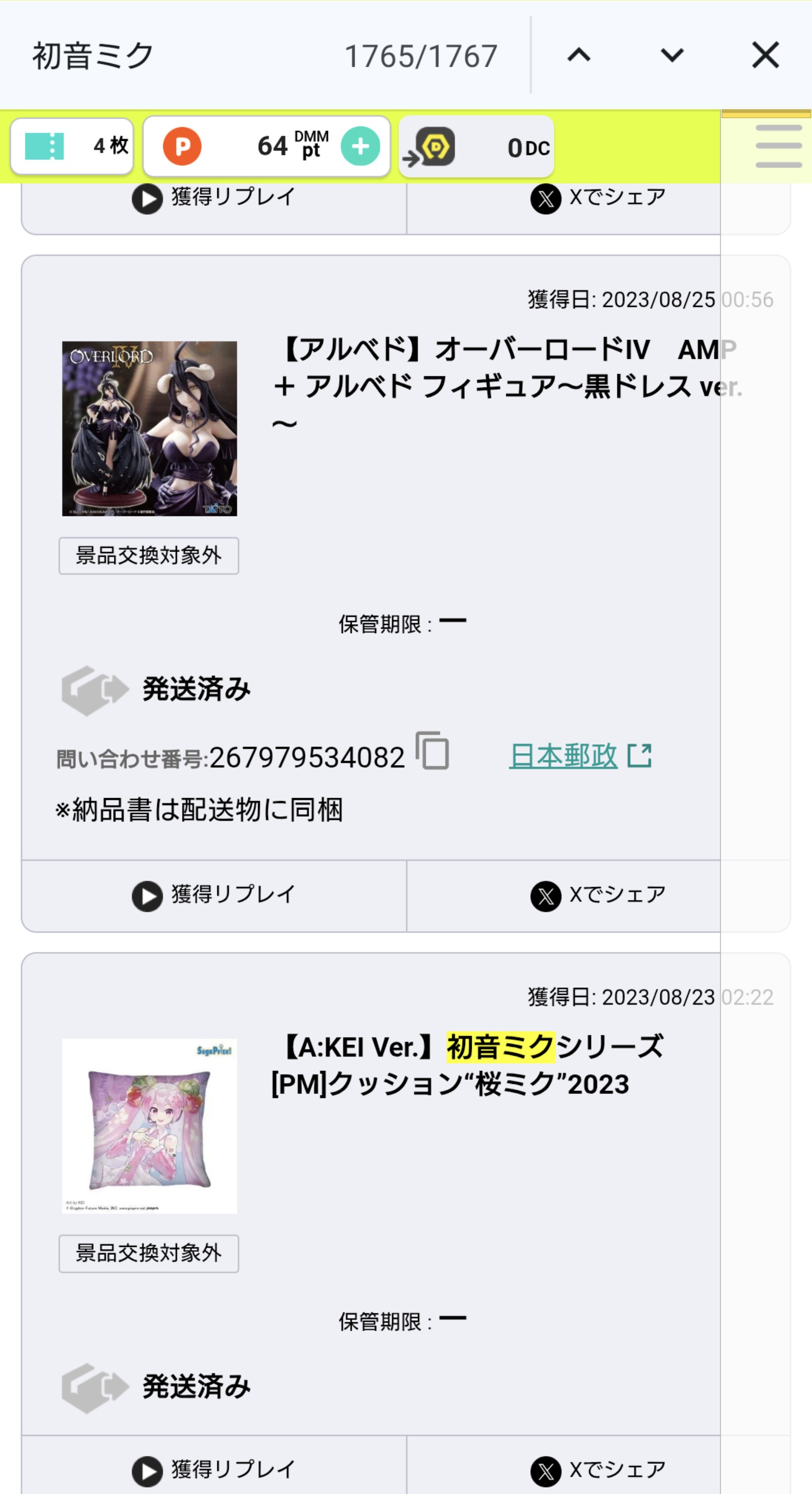Jump to next search match

click(x=672, y=56)
